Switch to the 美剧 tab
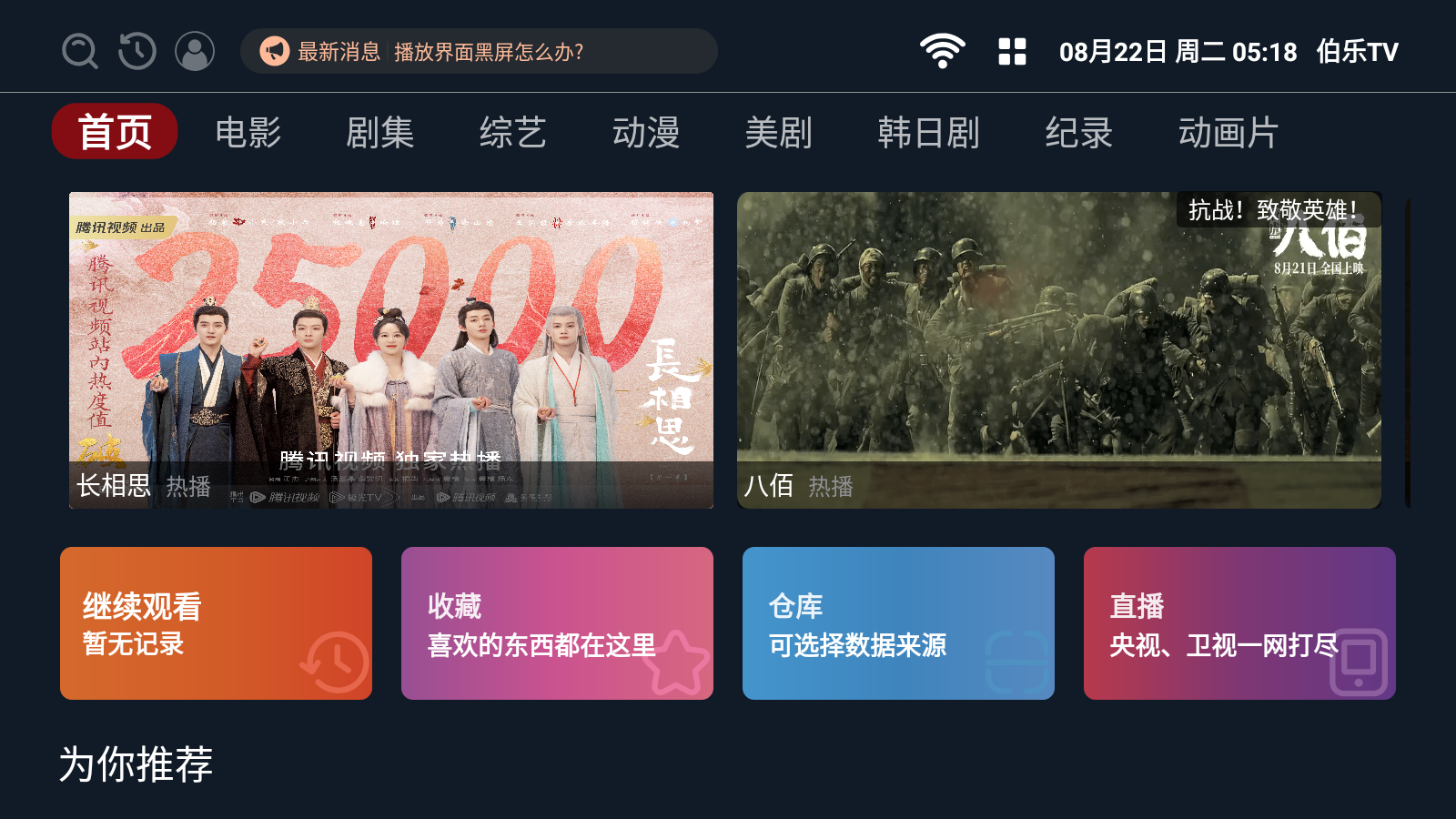This screenshot has width=1456, height=819. point(779,133)
